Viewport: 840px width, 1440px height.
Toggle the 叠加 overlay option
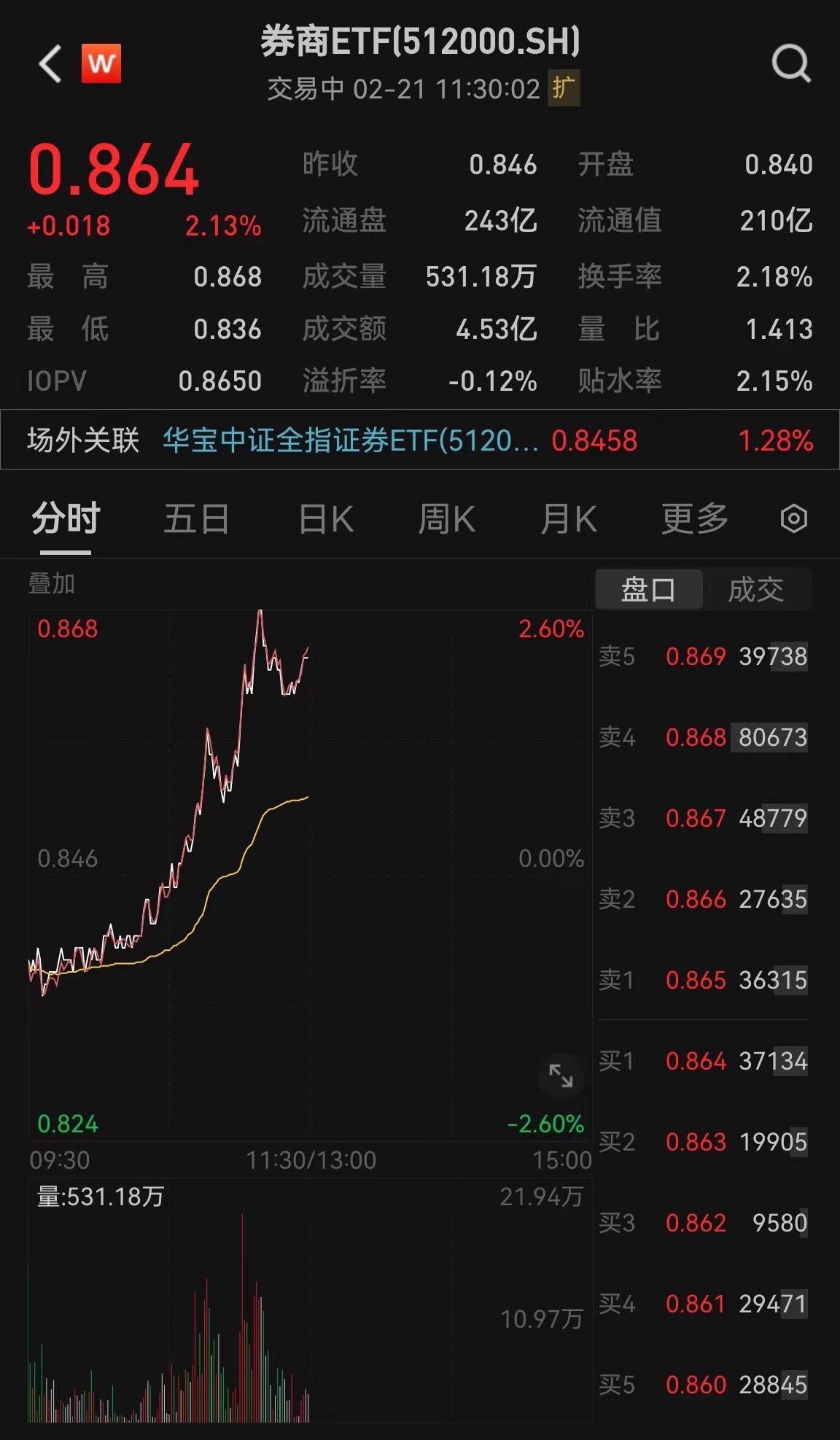(x=50, y=583)
